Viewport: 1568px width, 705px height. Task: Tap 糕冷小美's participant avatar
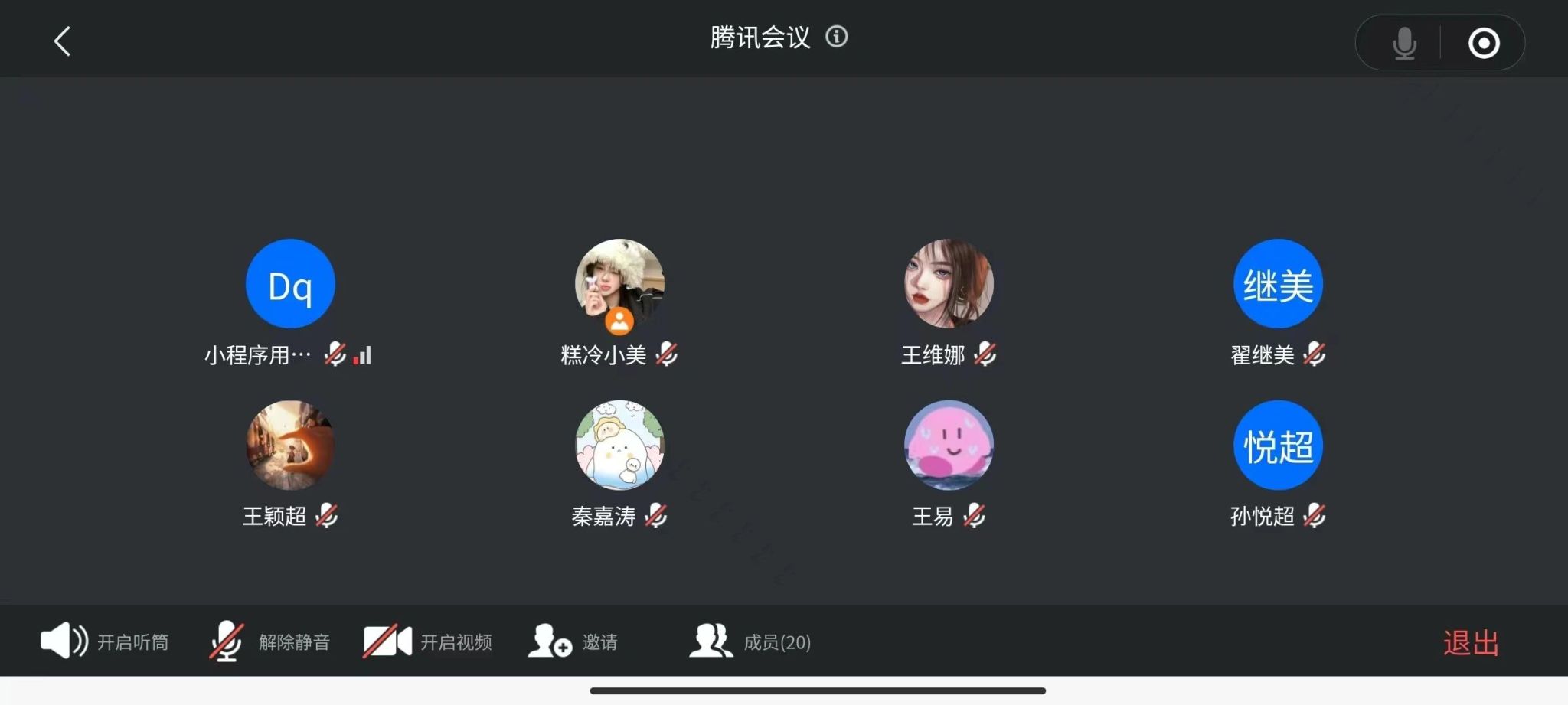click(619, 284)
